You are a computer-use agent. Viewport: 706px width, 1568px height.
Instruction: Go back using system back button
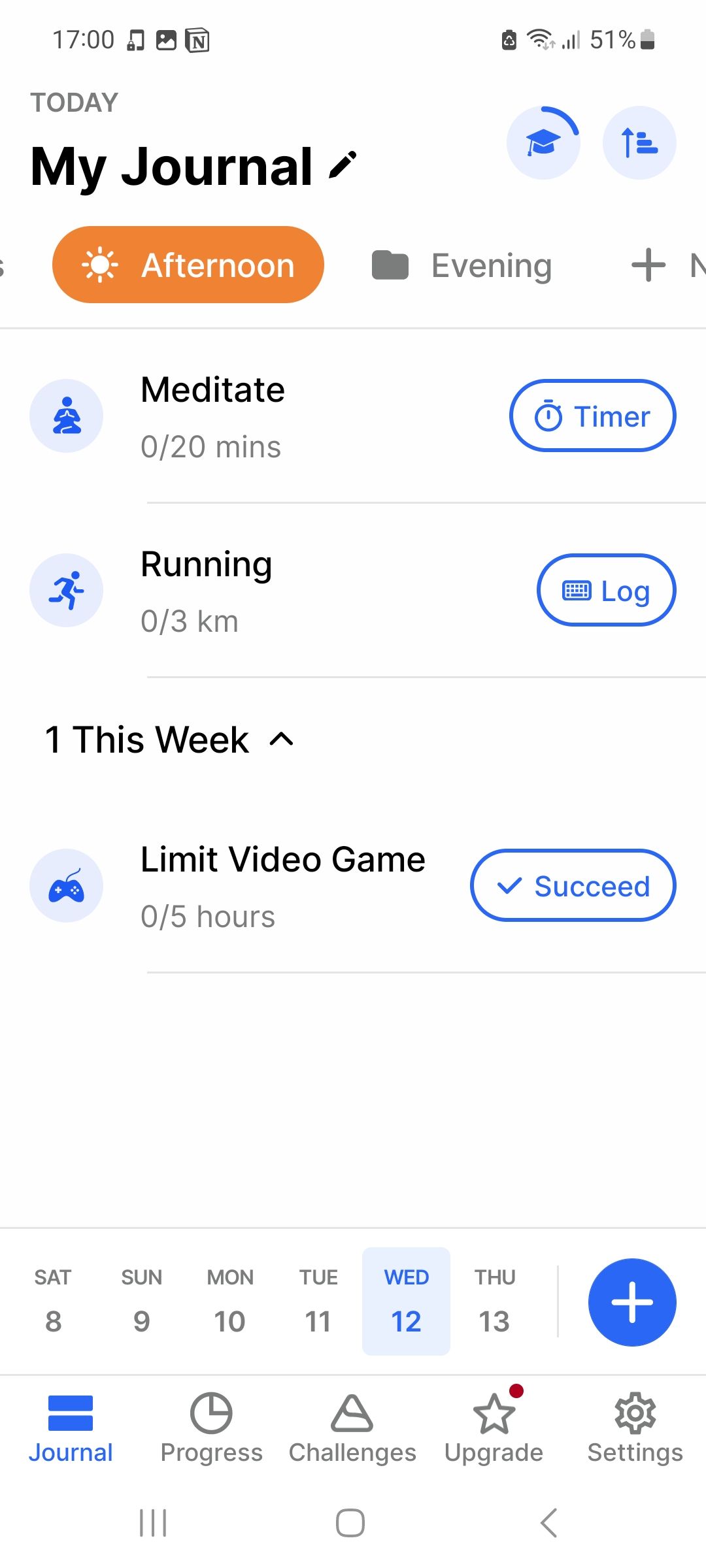[x=549, y=1523]
